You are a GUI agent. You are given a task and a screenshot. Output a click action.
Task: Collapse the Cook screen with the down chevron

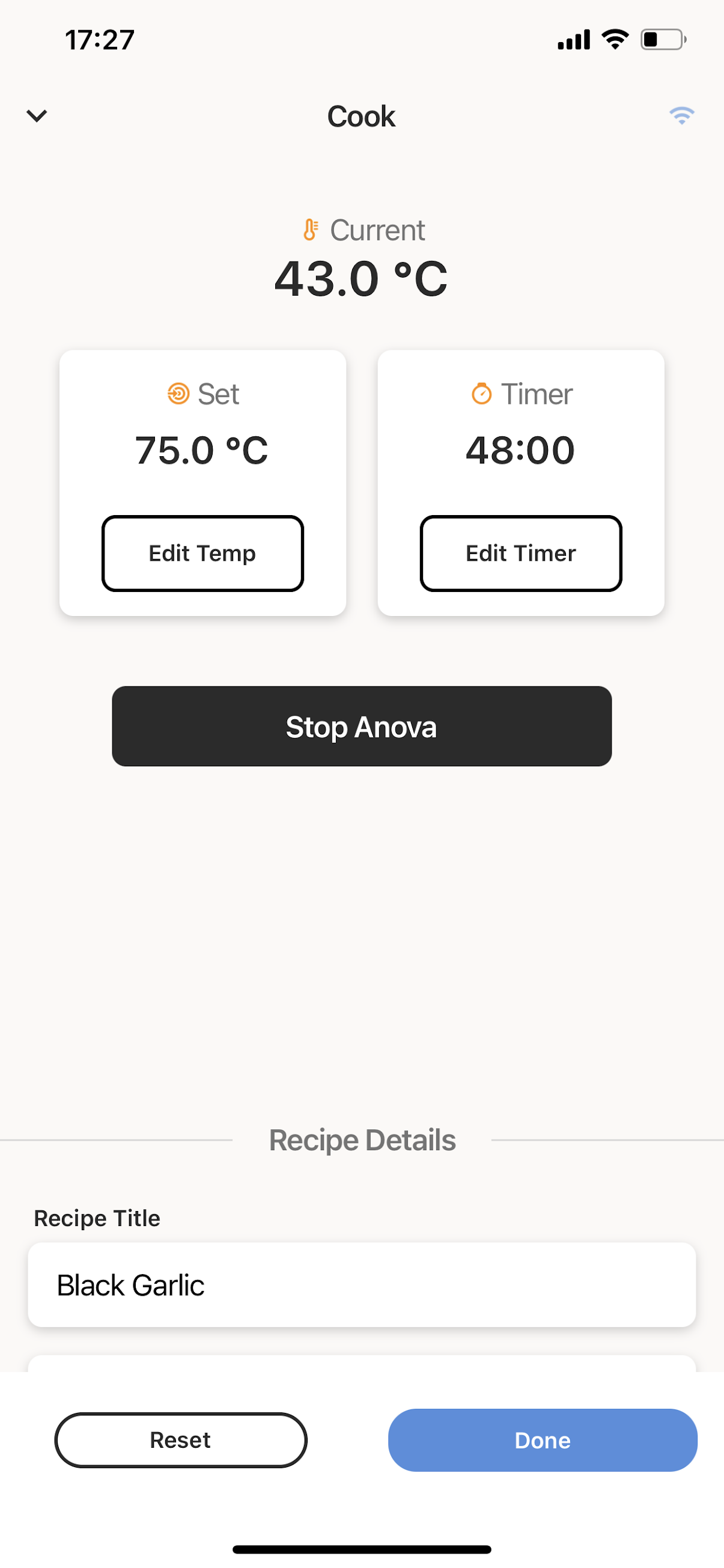point(37,115)
